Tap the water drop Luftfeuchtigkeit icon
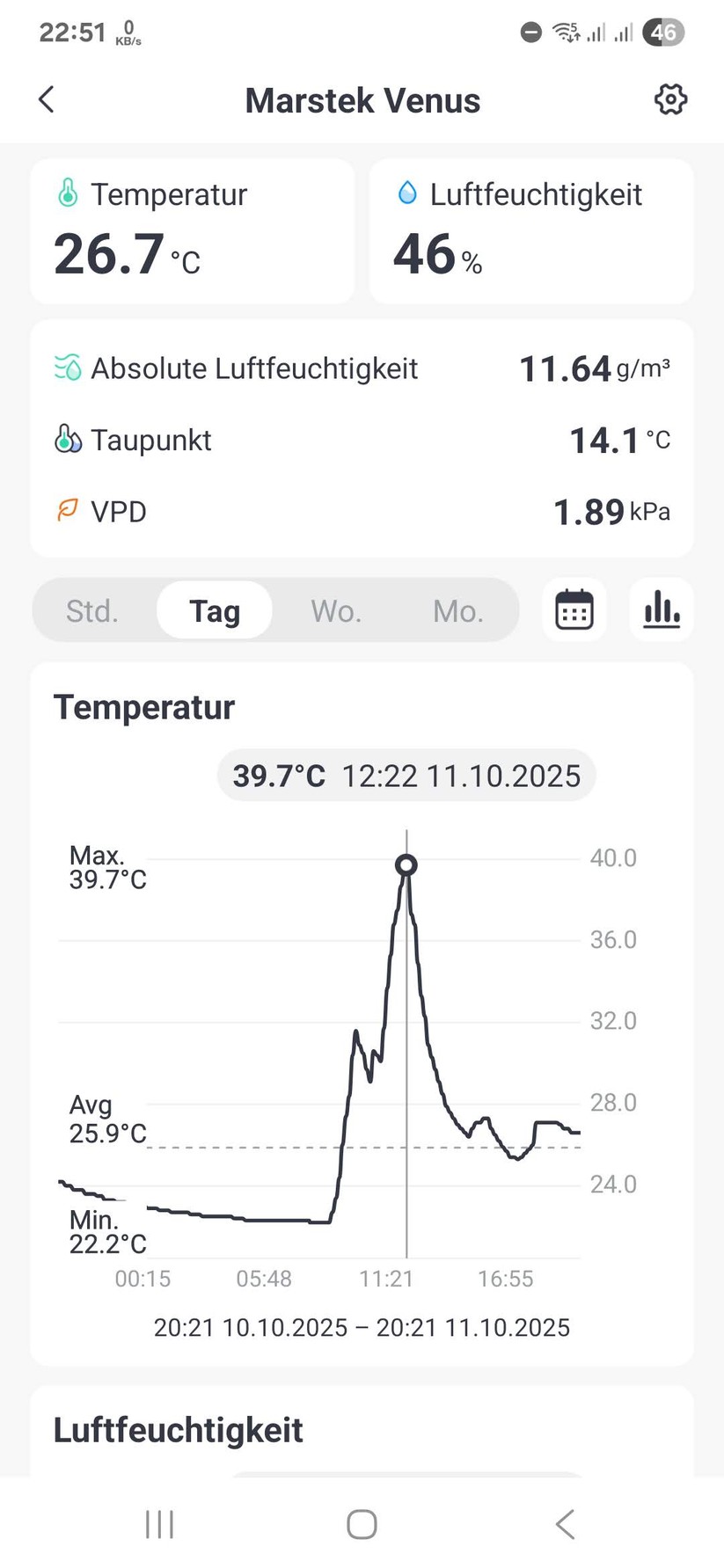The height and width of the screenshot is (1568, 724). tap(406, 193)
